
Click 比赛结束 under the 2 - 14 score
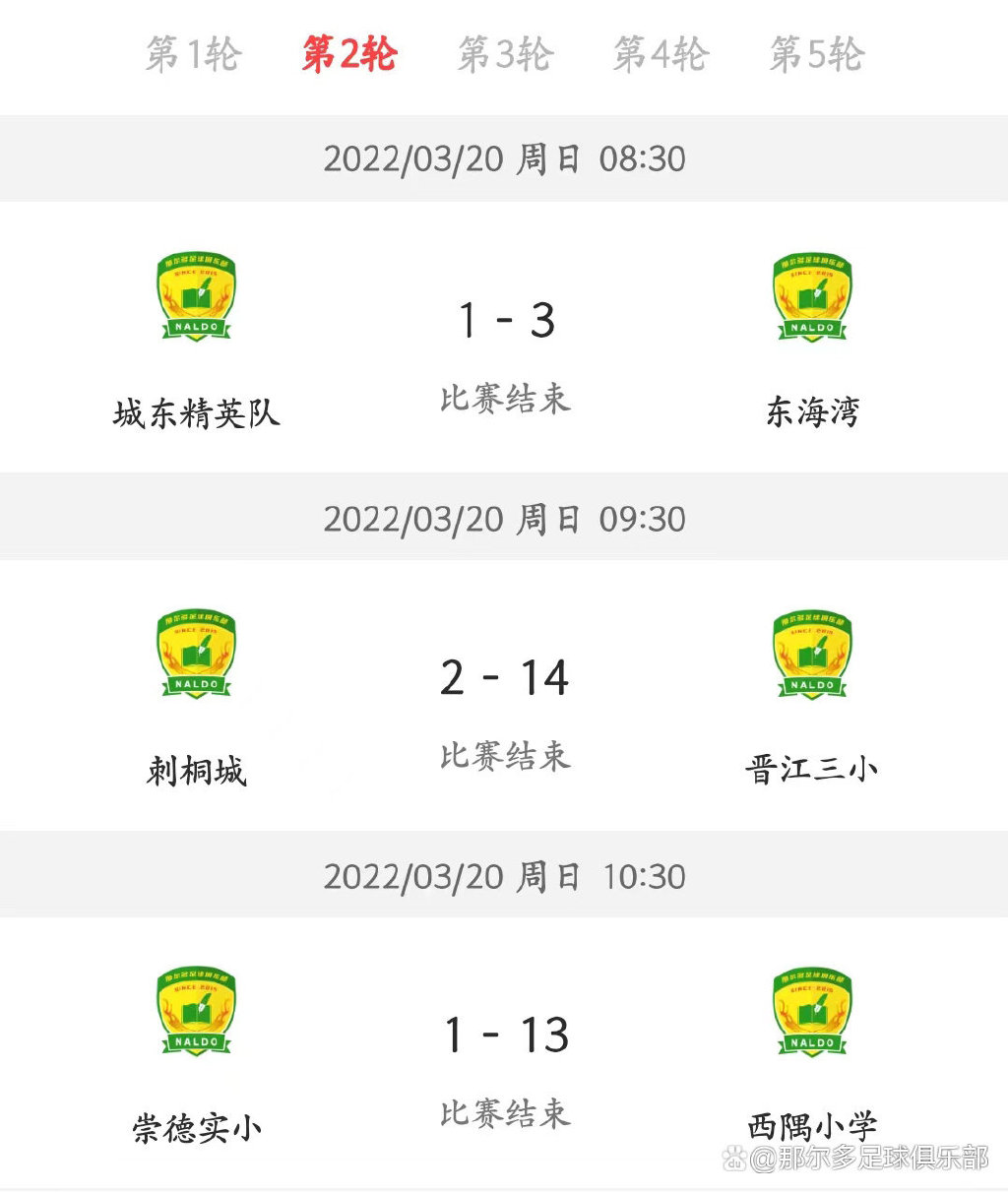pyautogui.click(x=507, y=758)
